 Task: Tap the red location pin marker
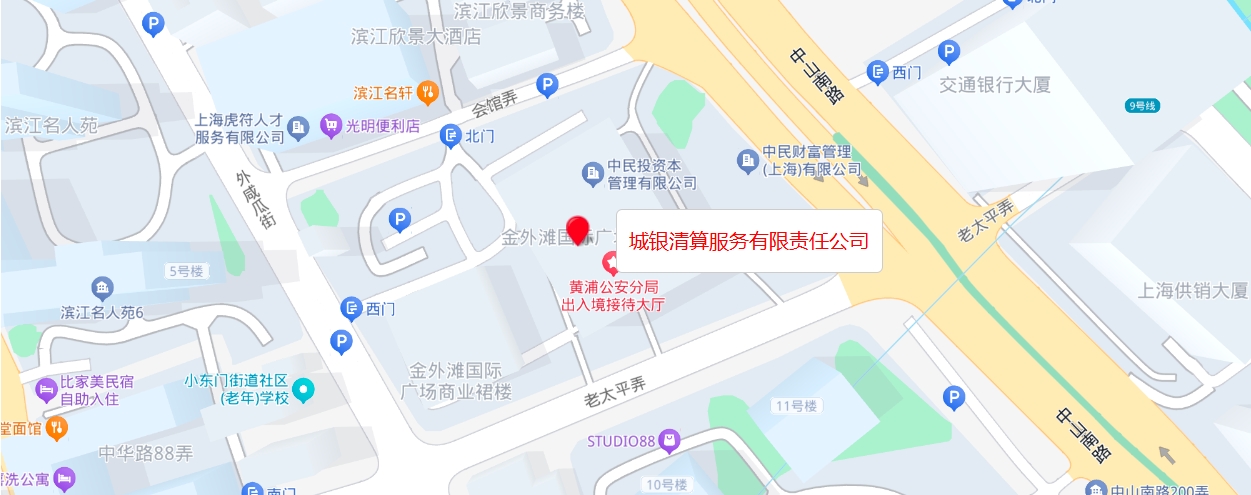(x=578, y=229)
